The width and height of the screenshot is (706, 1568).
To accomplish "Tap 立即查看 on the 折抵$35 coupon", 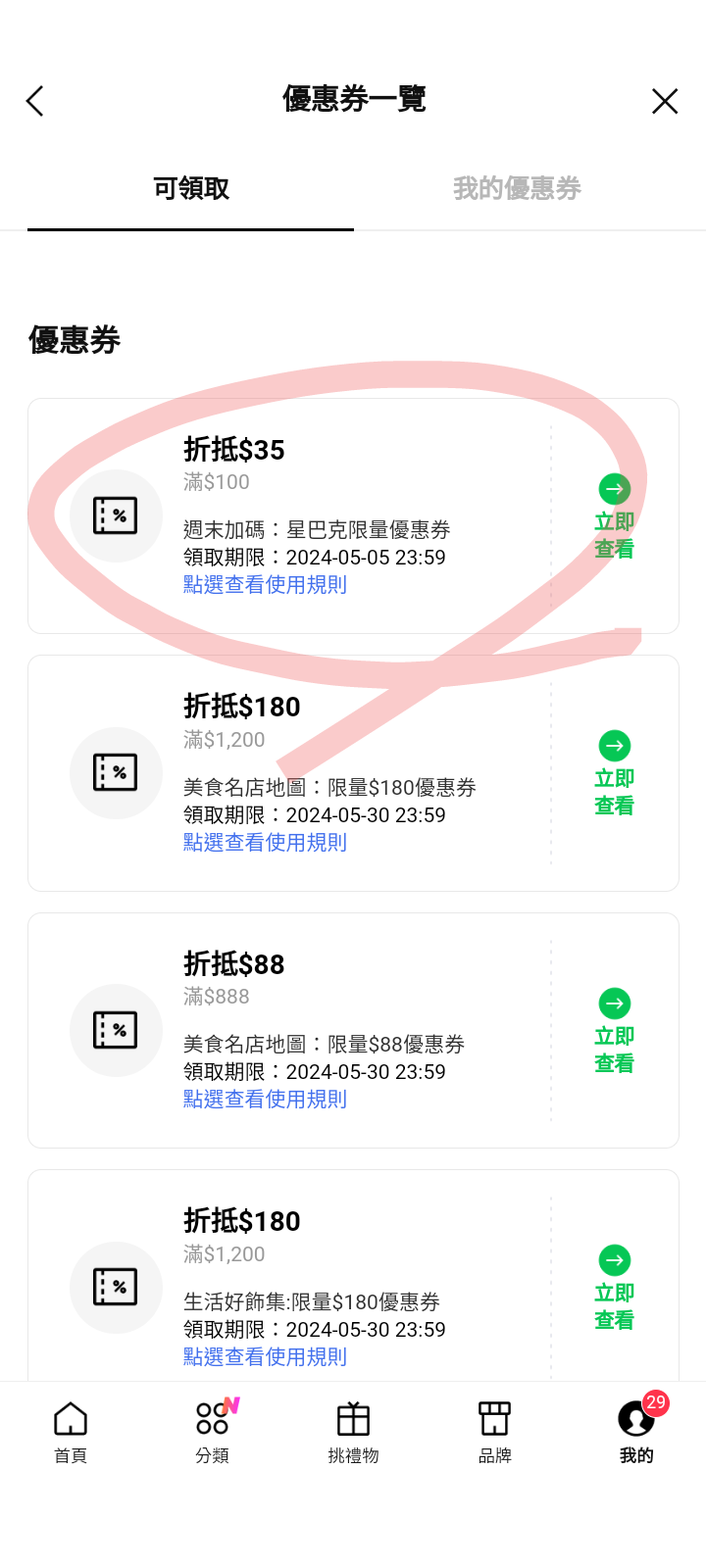I will coord(614,517).
